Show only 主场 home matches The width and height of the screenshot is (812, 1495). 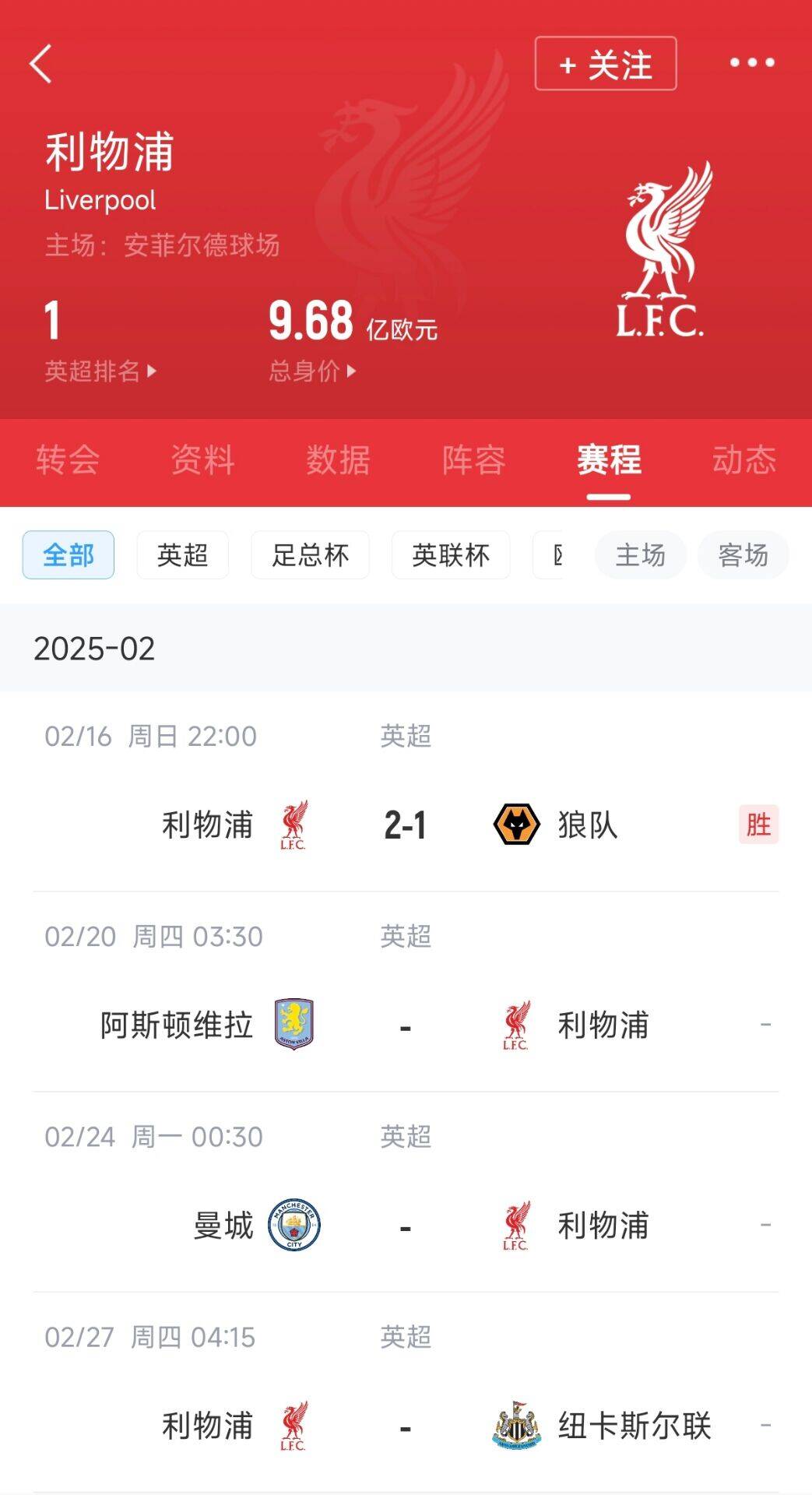tap(640, 555)
